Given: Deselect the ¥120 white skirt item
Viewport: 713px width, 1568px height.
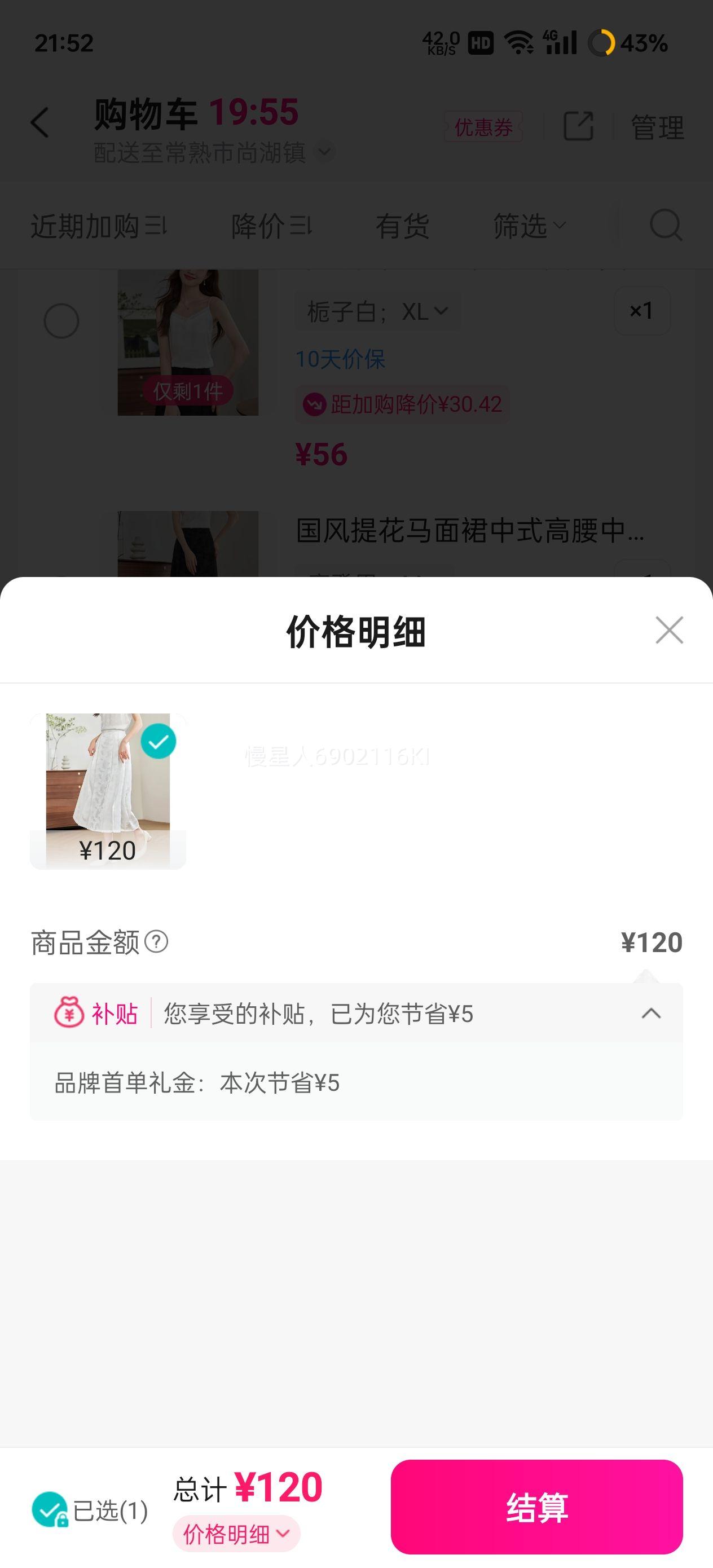Looking at the screenshot, I should click(159, 741).
